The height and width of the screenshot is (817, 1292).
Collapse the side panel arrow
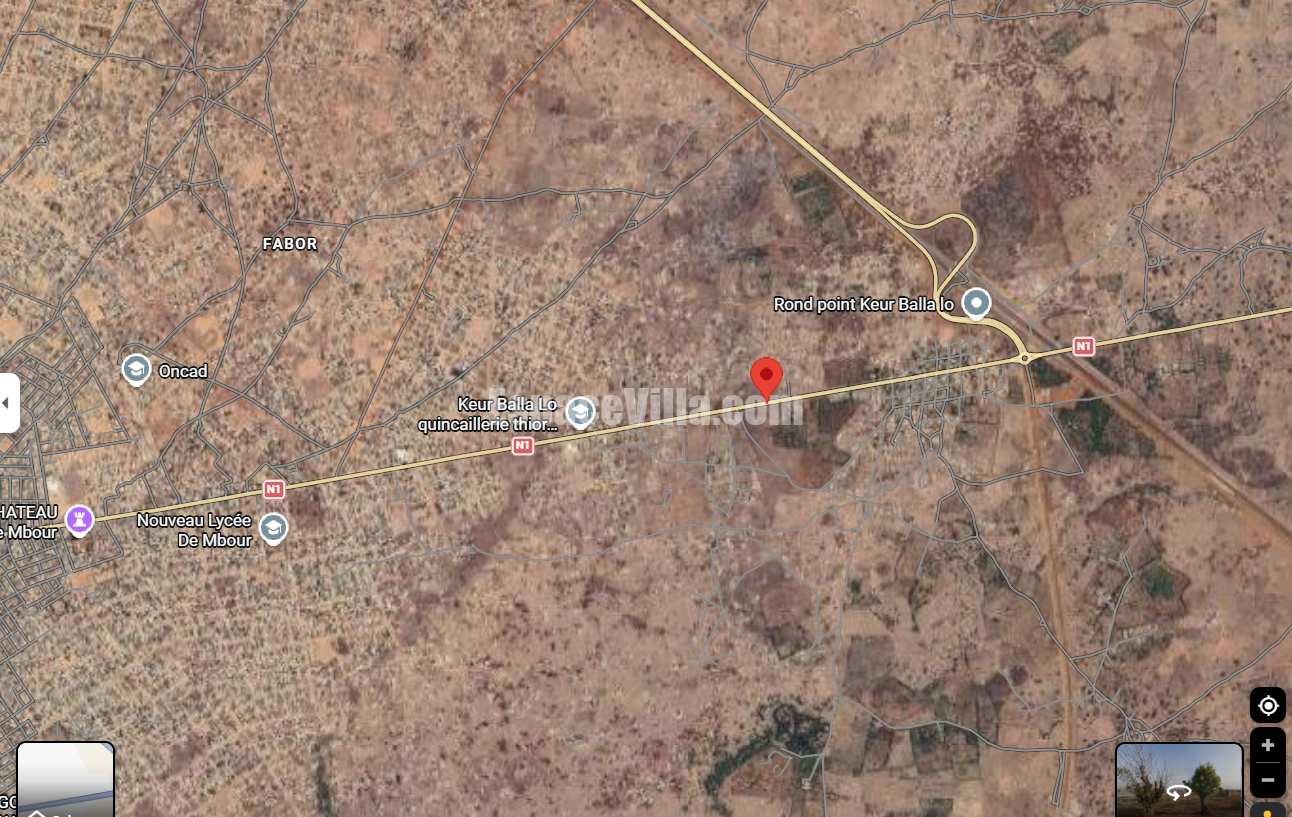click(x=8, y=403)
